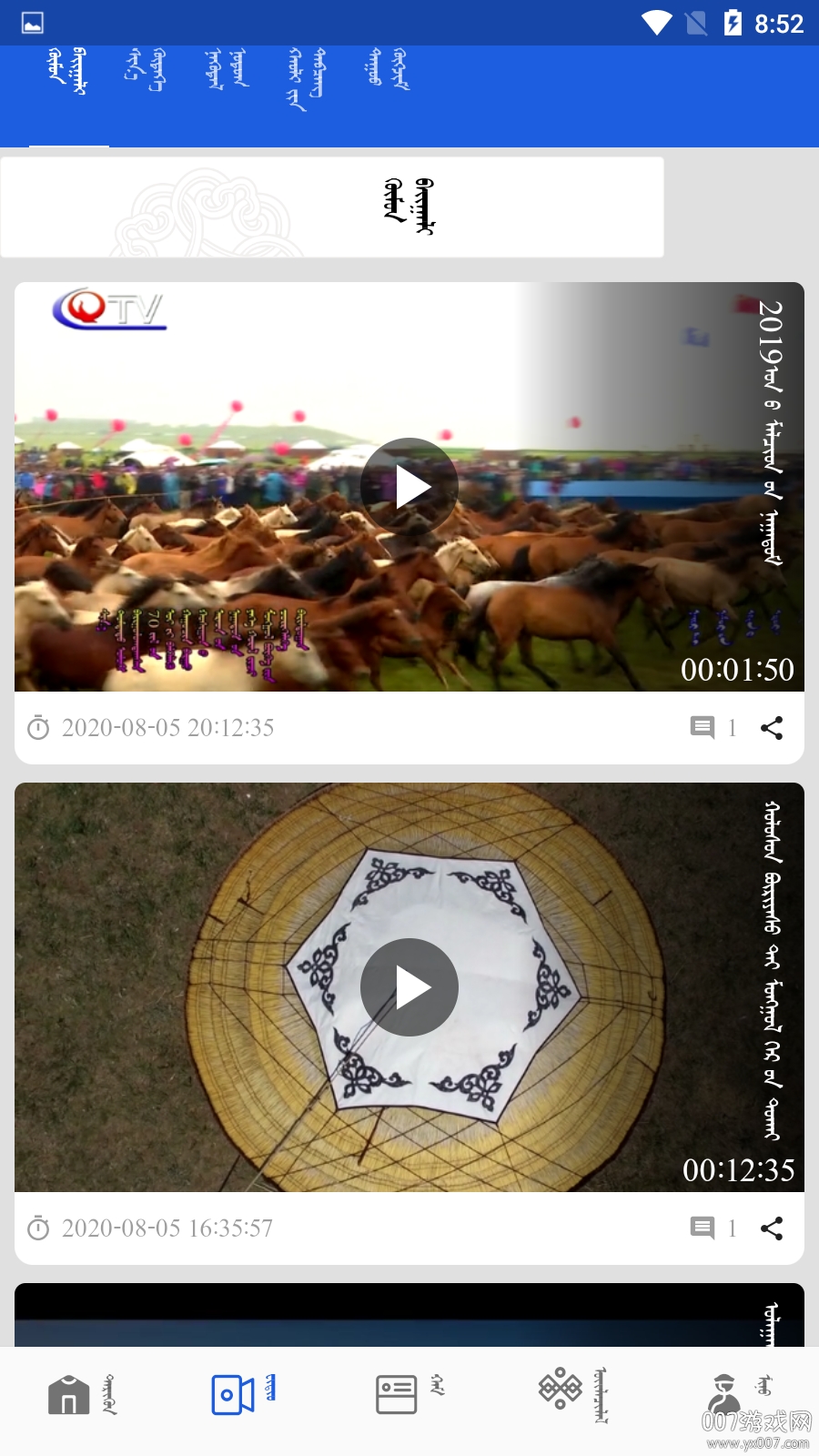Open the partially visible third video card
Screen dimensions: 819x1456
coord(409,1315)
